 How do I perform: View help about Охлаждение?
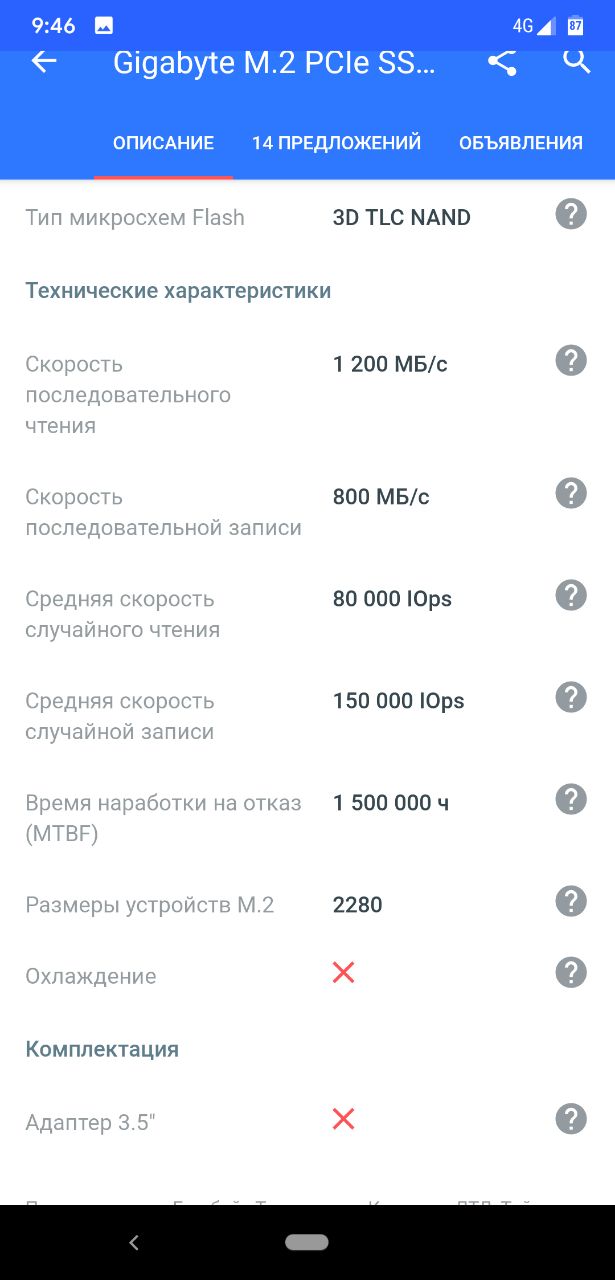coord(571,972)
